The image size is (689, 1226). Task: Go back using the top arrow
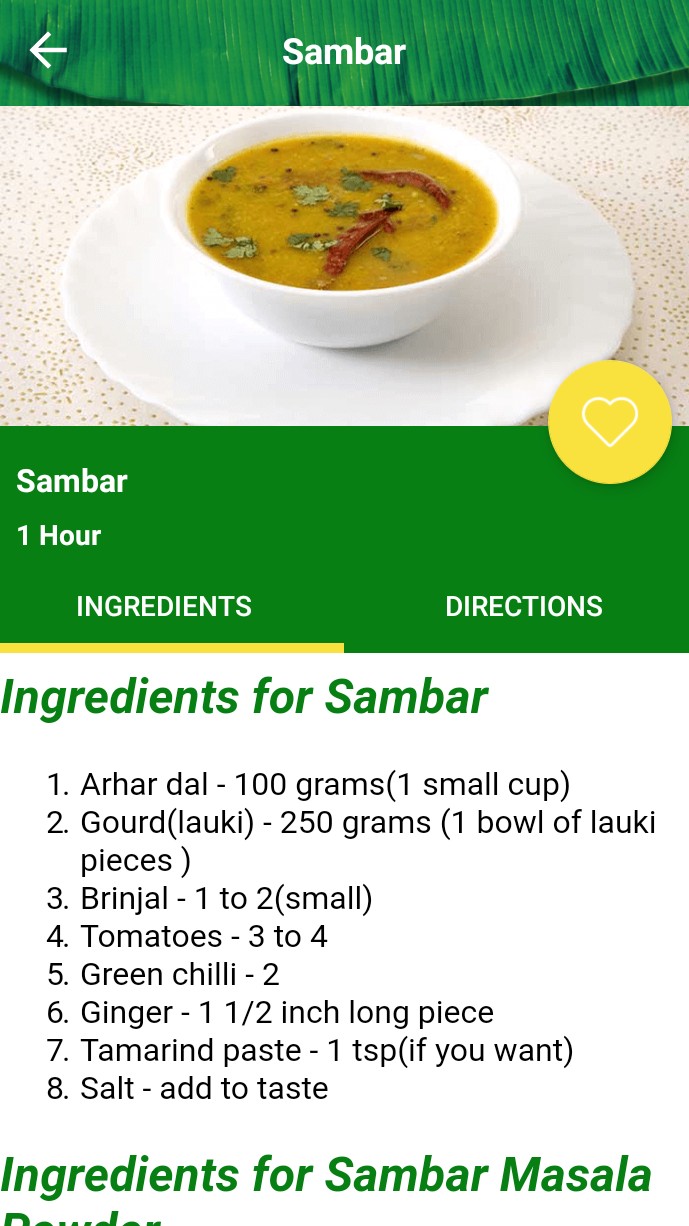click(48, 51)
